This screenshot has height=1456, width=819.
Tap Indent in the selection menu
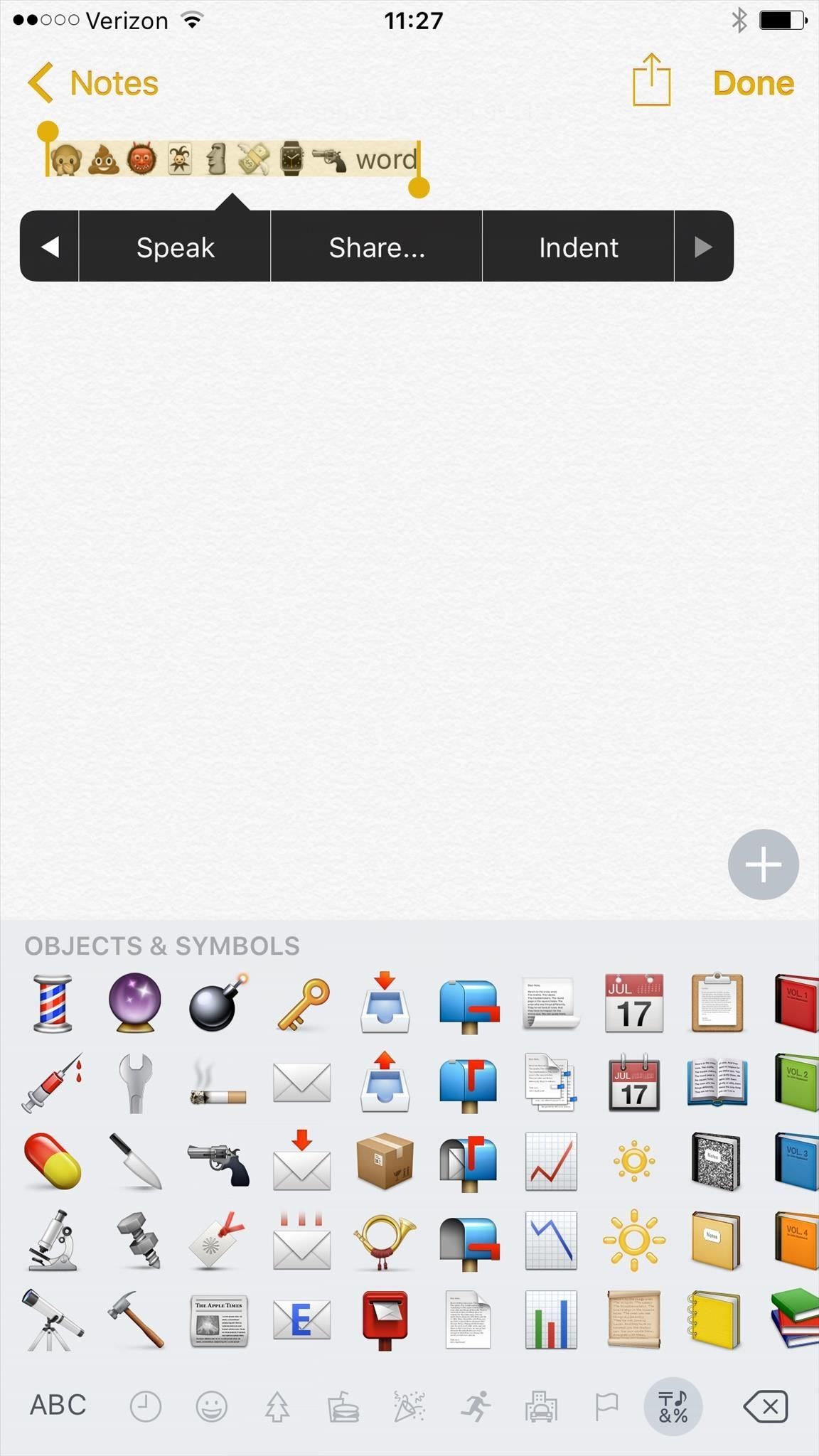tap(578, 247)
